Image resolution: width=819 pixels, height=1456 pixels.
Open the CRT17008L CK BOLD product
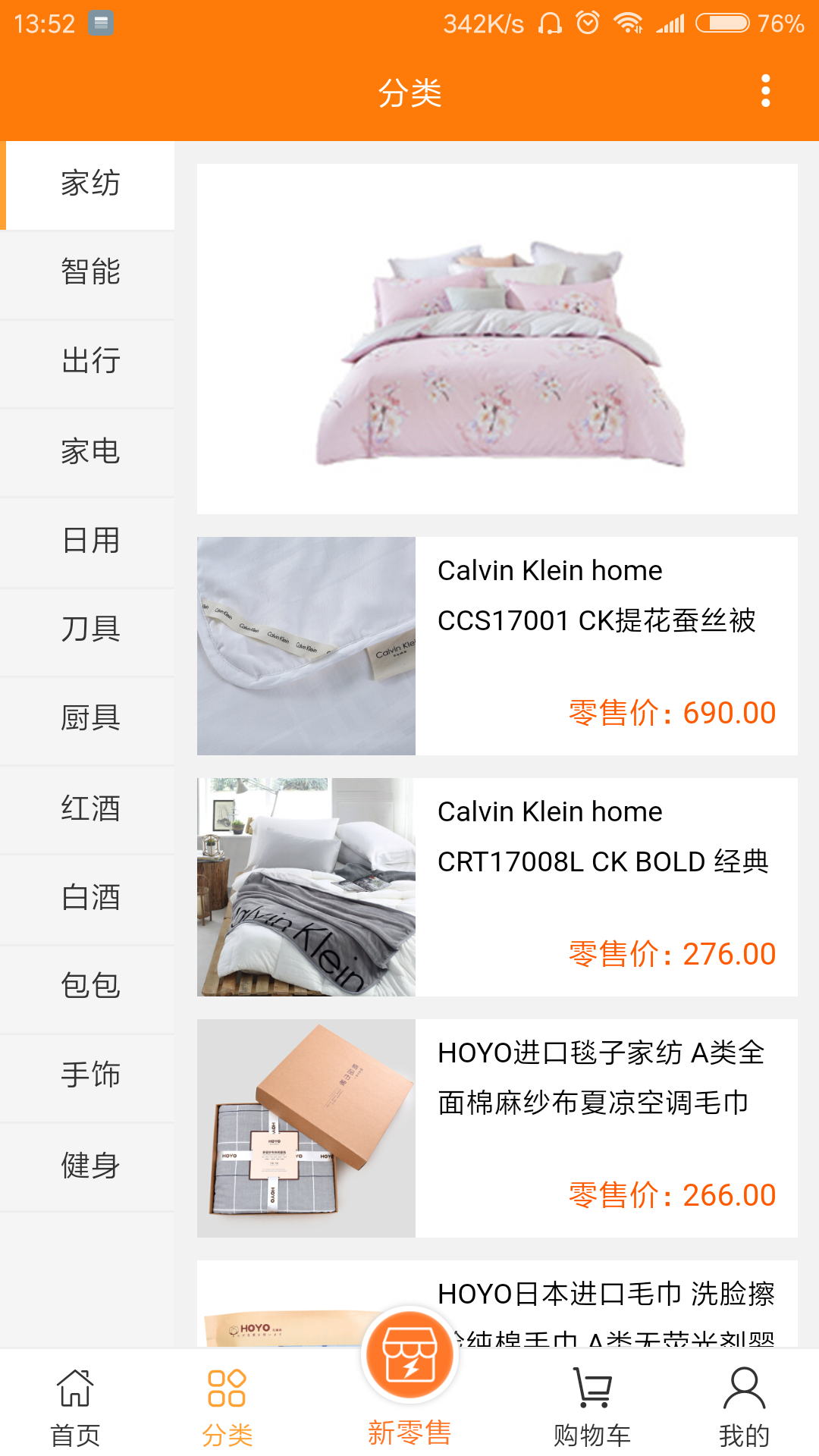497,887
